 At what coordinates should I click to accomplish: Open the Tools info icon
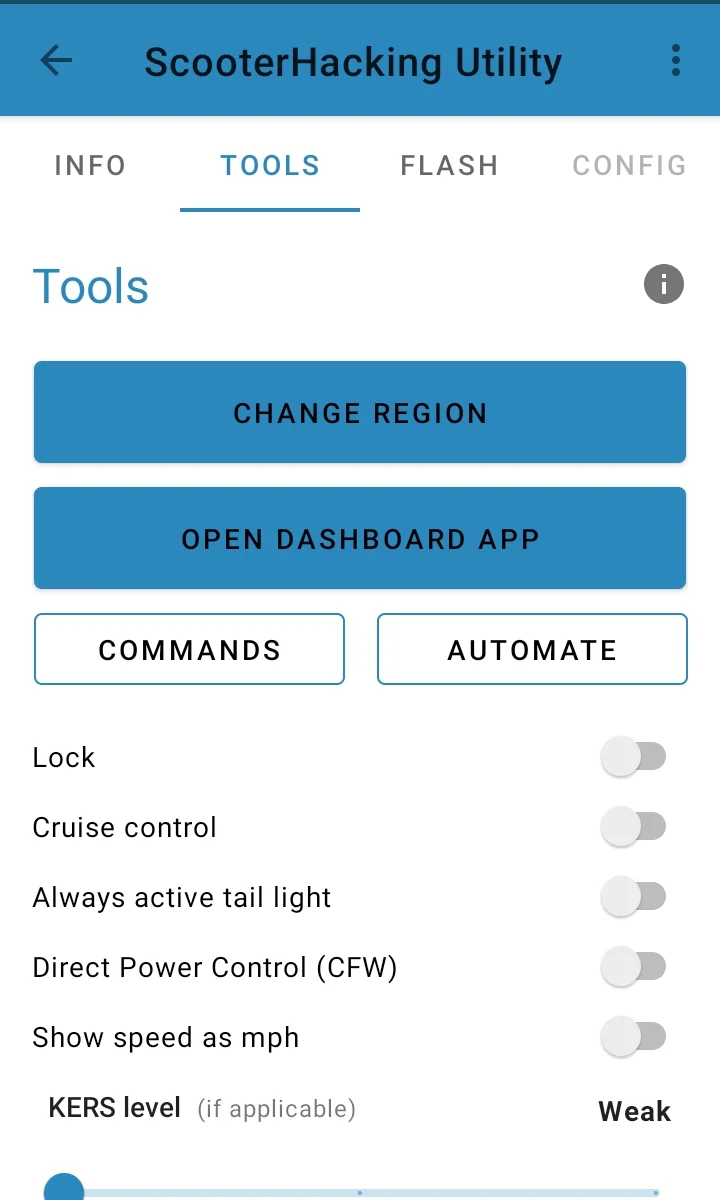[664, 284]
